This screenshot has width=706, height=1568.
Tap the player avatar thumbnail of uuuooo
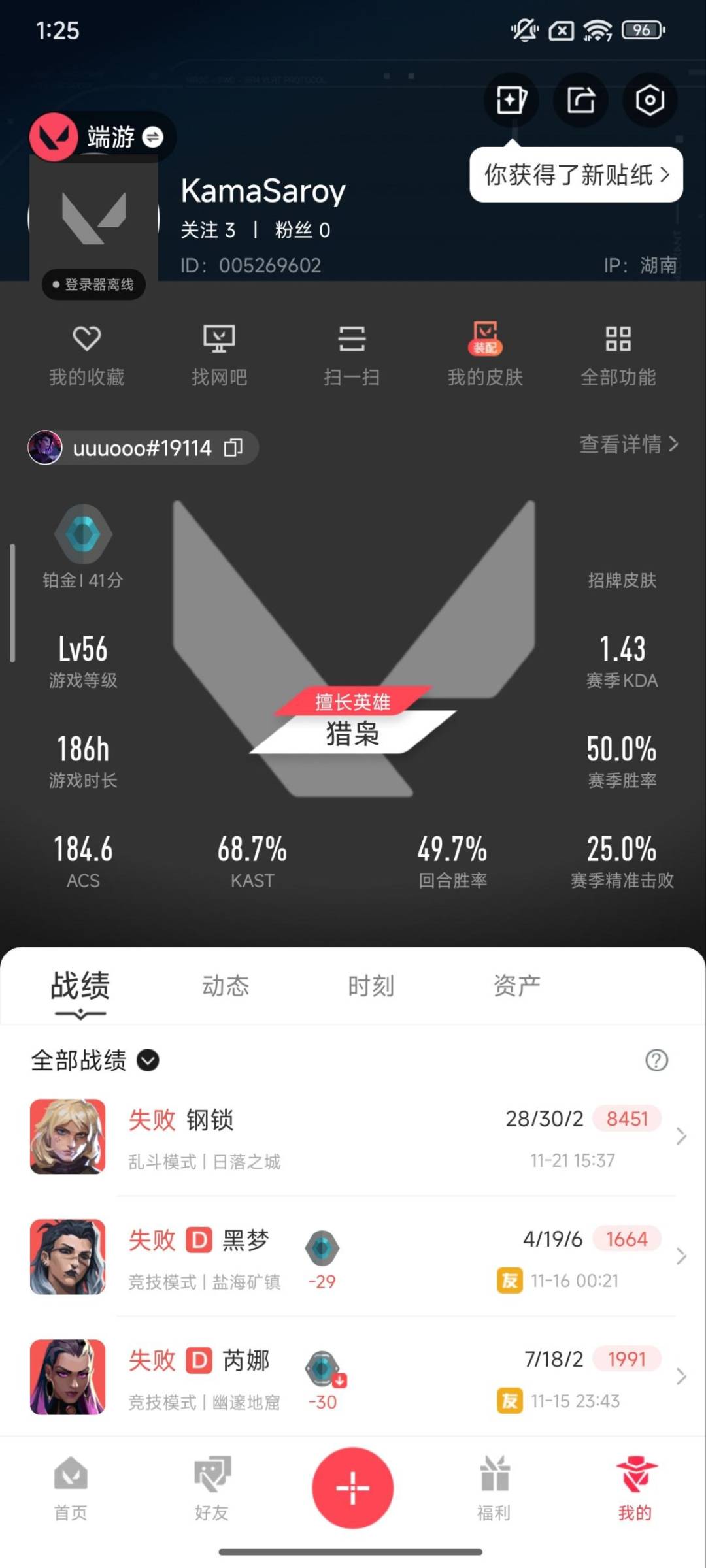pos(45,448)
